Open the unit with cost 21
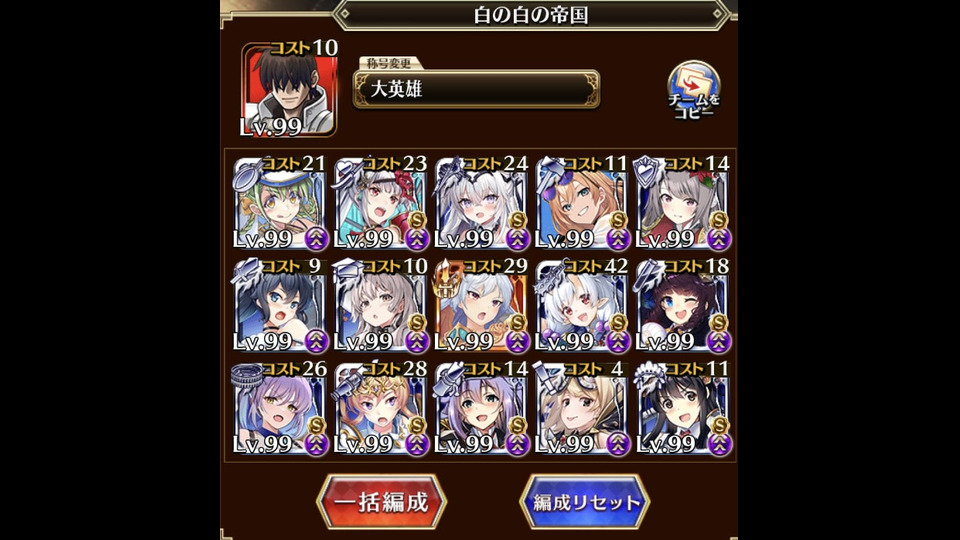 click(x=281, y=203)
